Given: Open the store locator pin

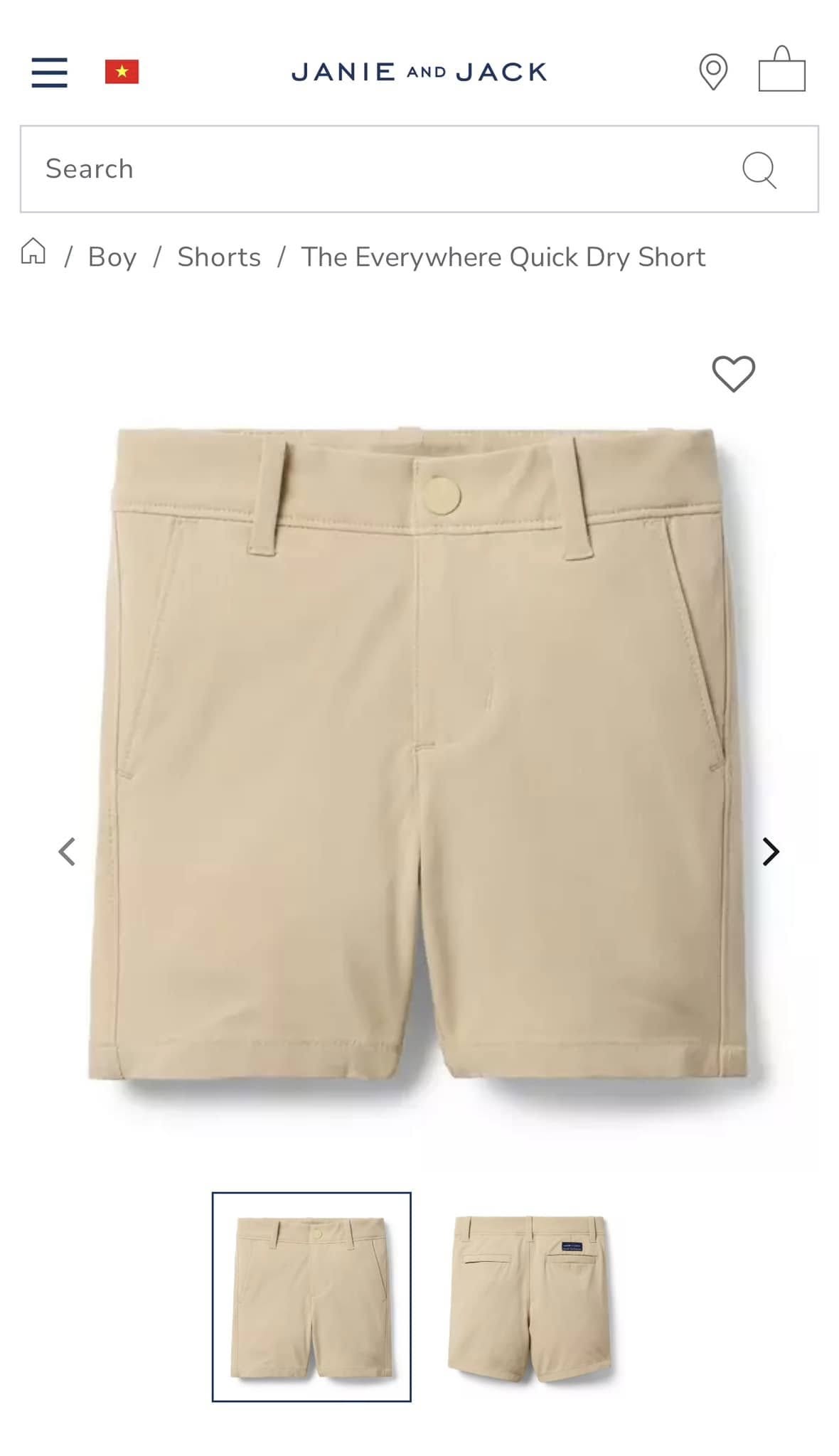Looking at the screenshot, I should pos(713,72).
